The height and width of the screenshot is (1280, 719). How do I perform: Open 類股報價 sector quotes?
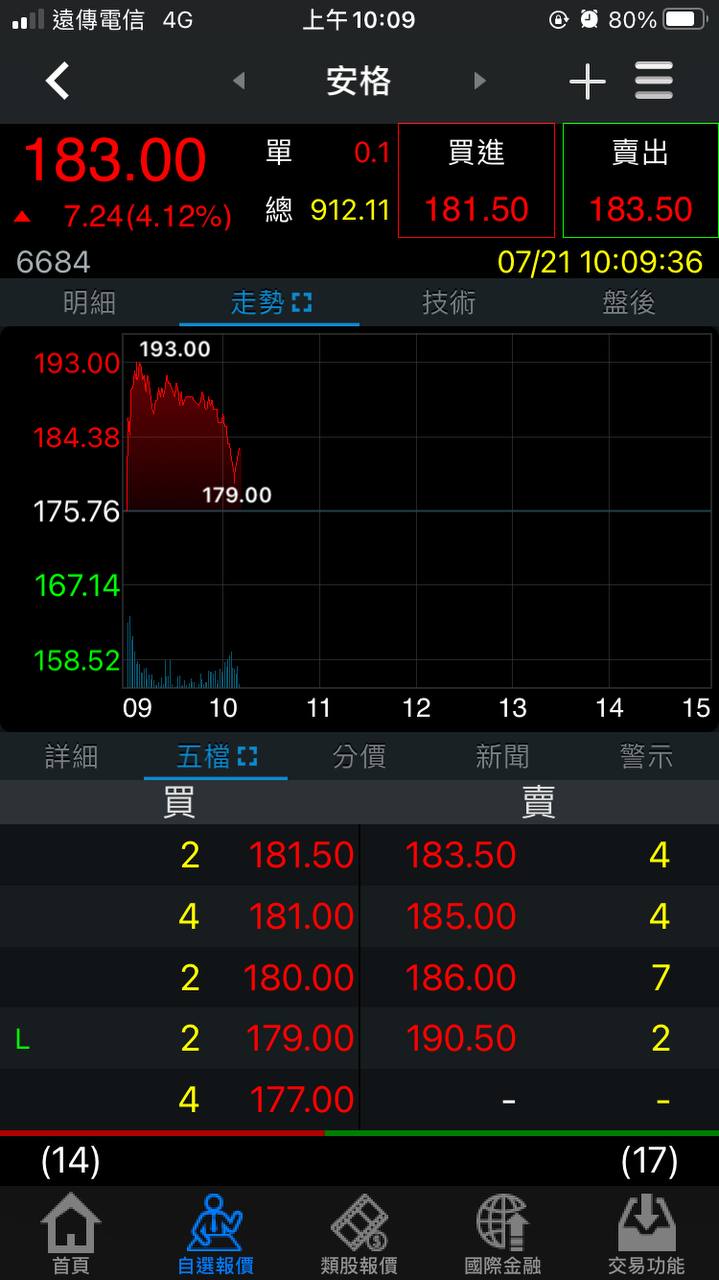pos(359,1234)
